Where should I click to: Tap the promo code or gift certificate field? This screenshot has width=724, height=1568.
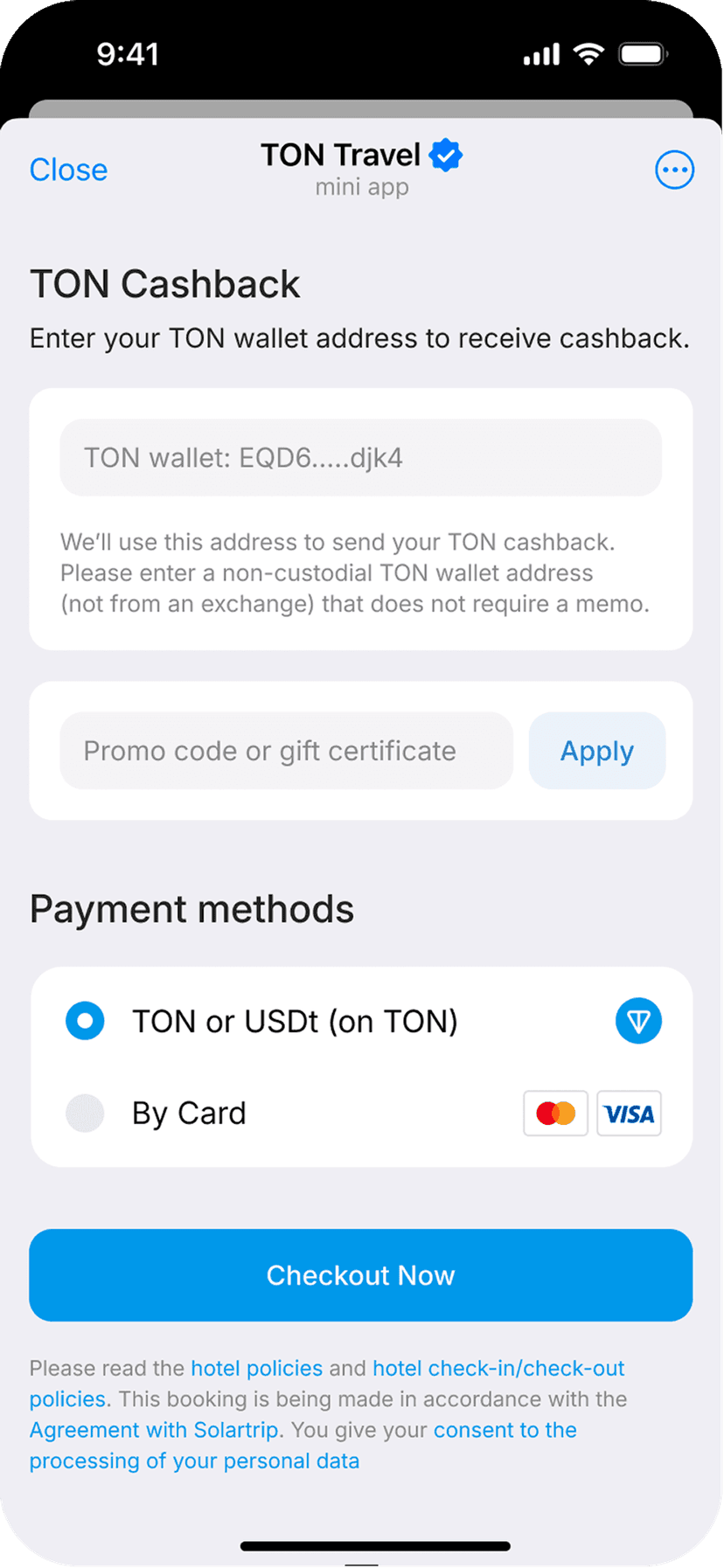click(286, 751)
